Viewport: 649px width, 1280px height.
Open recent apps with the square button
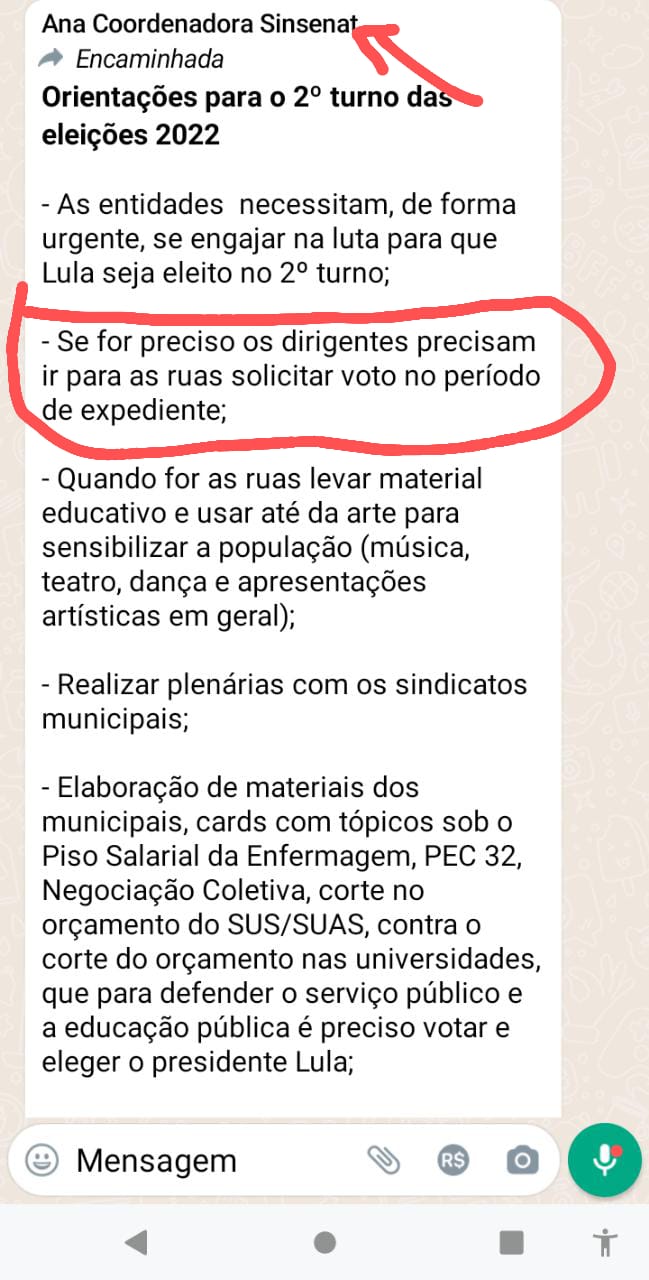511,1242
